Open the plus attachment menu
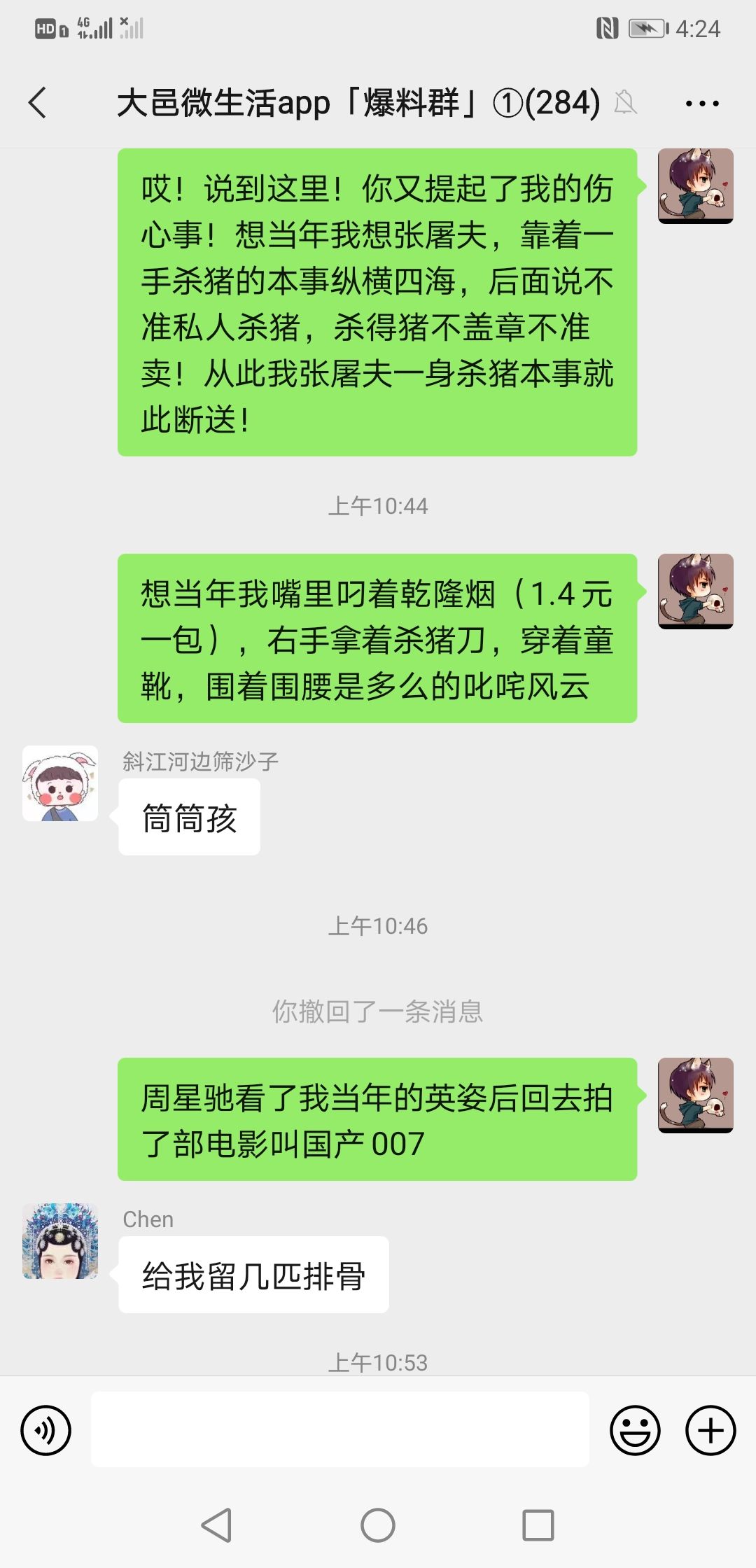The width and height of the screenshot is (756, 1568). click(x=710, y=1430)
